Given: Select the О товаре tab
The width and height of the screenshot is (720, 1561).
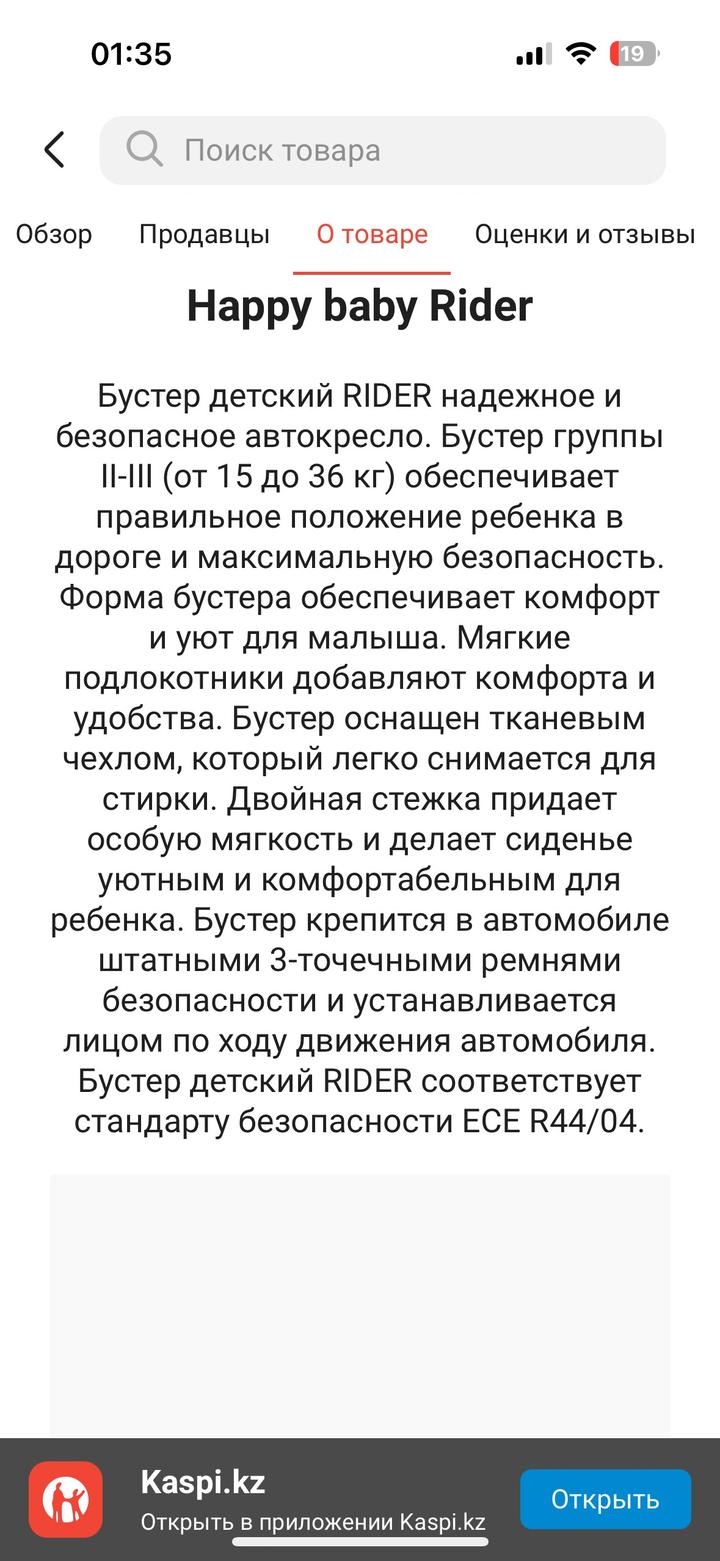Looking at the screenshot, I should [372, 235].
